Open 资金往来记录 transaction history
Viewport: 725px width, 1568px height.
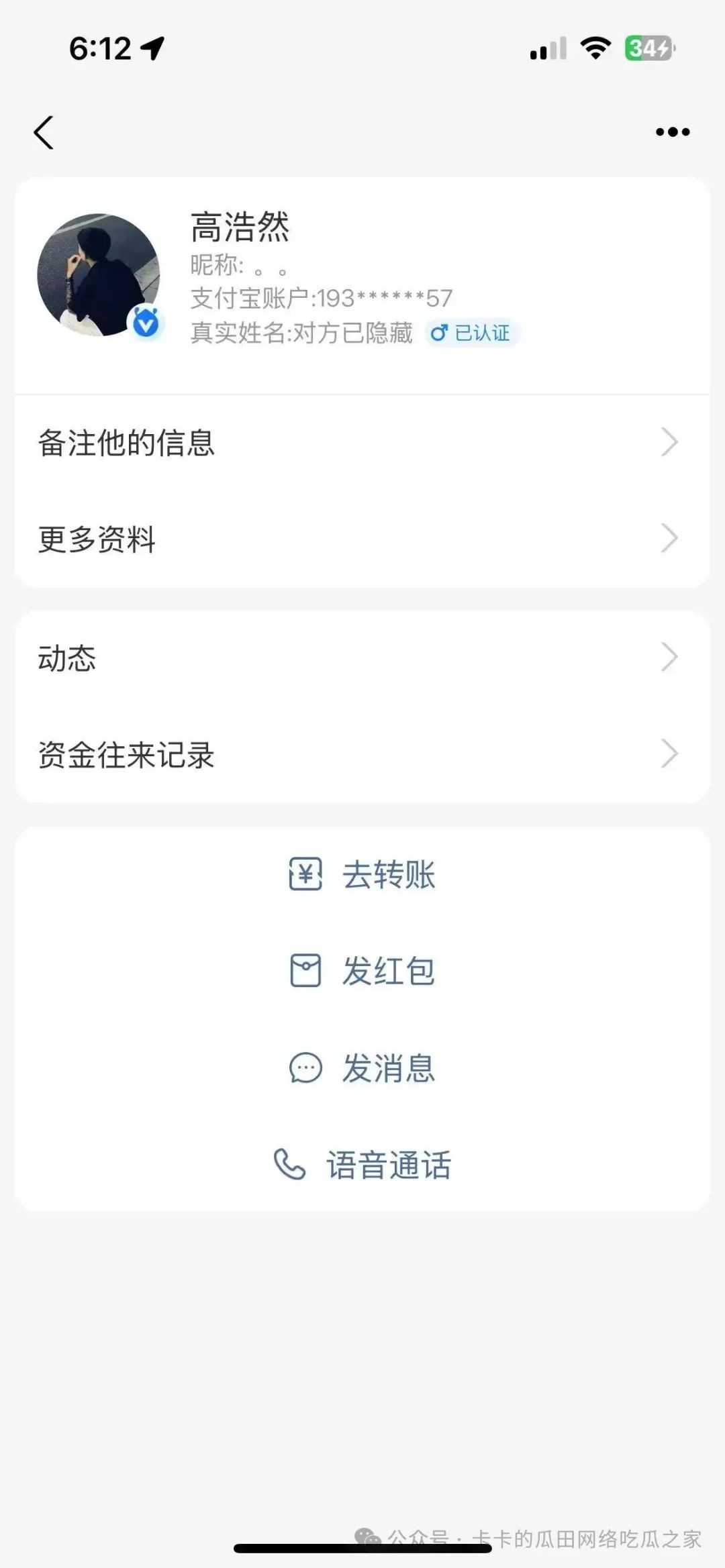[x=362, y=754]
